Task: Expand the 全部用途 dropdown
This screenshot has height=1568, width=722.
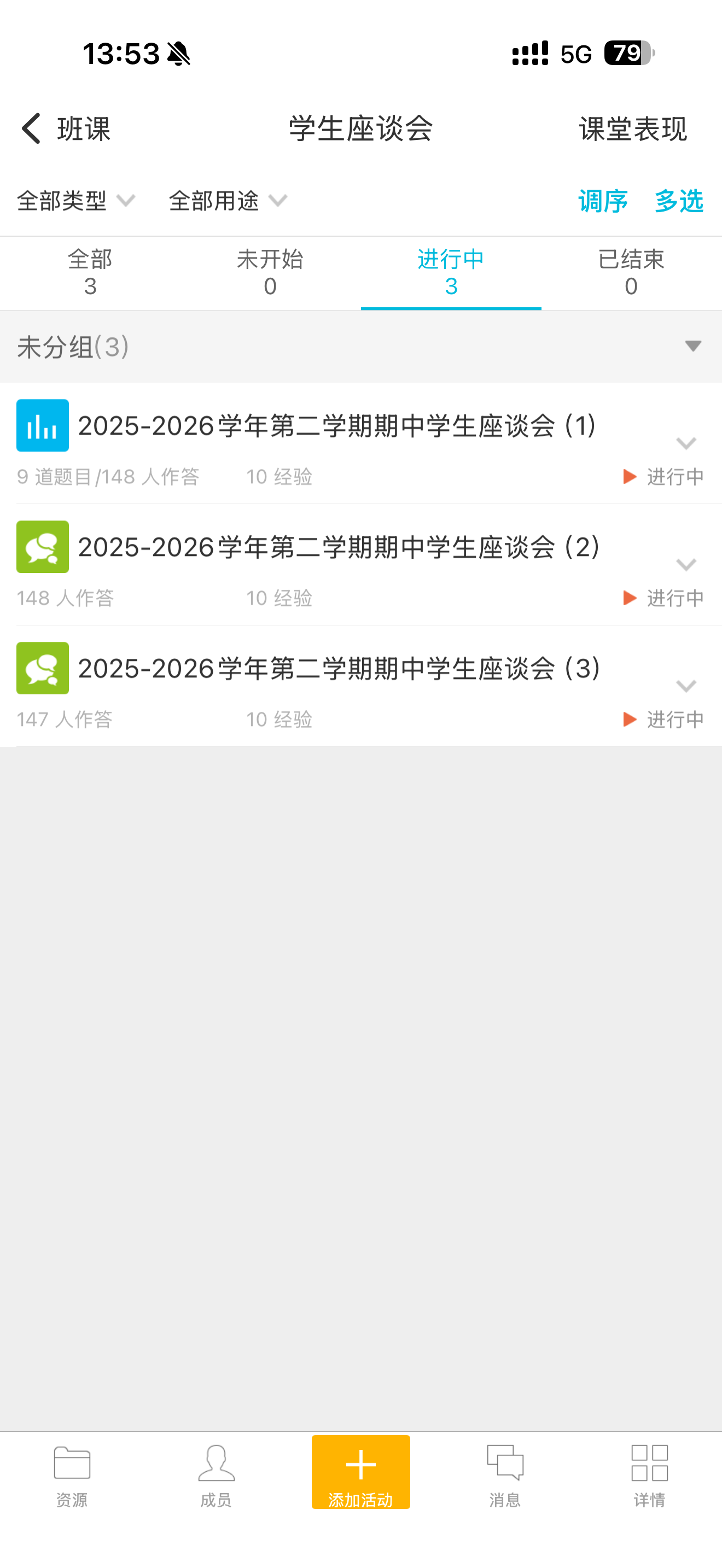Action: click(227, 201)
